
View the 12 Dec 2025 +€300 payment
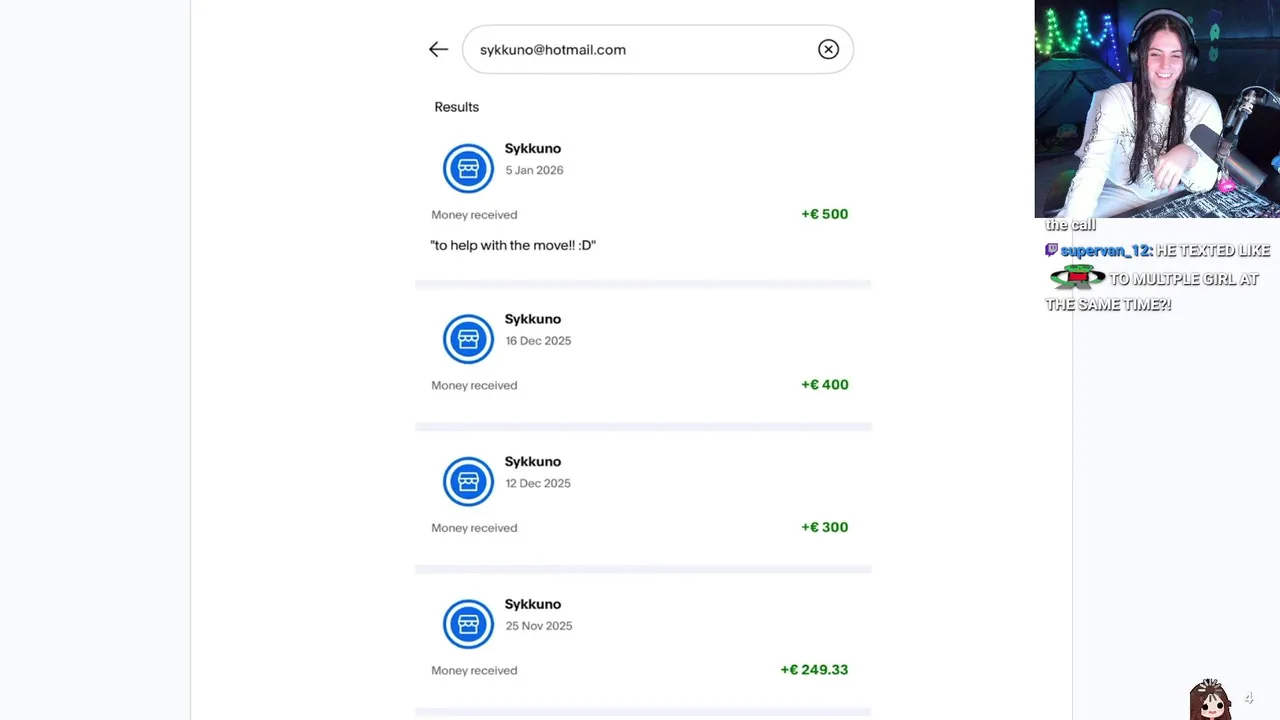pos(642,495)
